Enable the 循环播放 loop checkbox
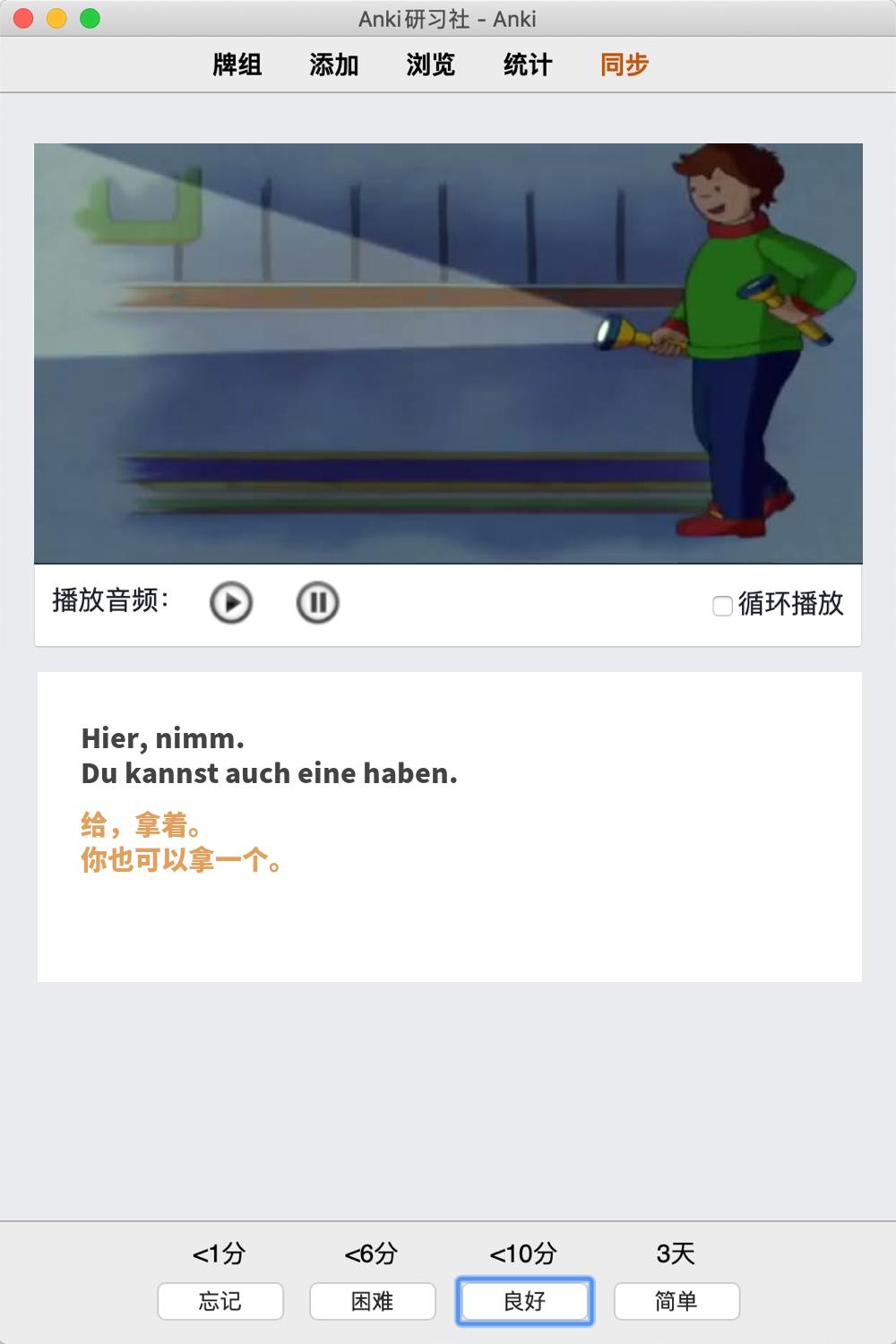 722,607
